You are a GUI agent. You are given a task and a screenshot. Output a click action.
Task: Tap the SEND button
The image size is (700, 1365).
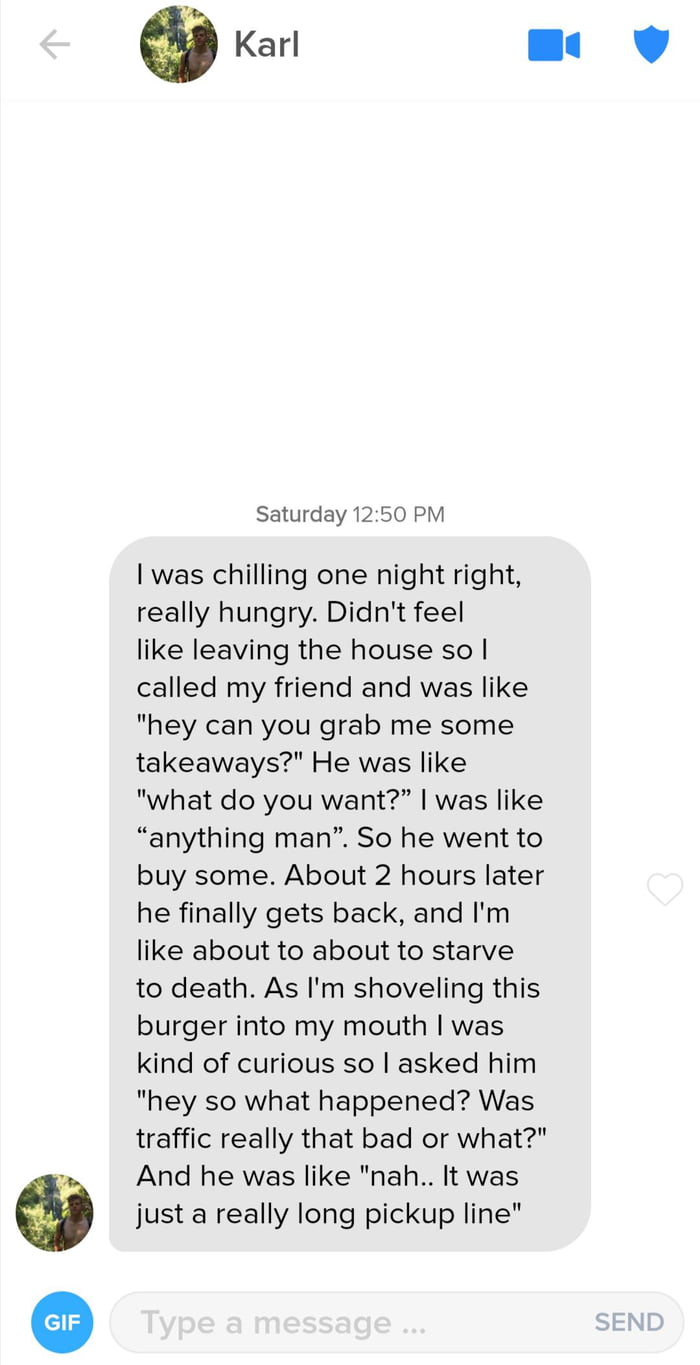tap(629, 1322)
